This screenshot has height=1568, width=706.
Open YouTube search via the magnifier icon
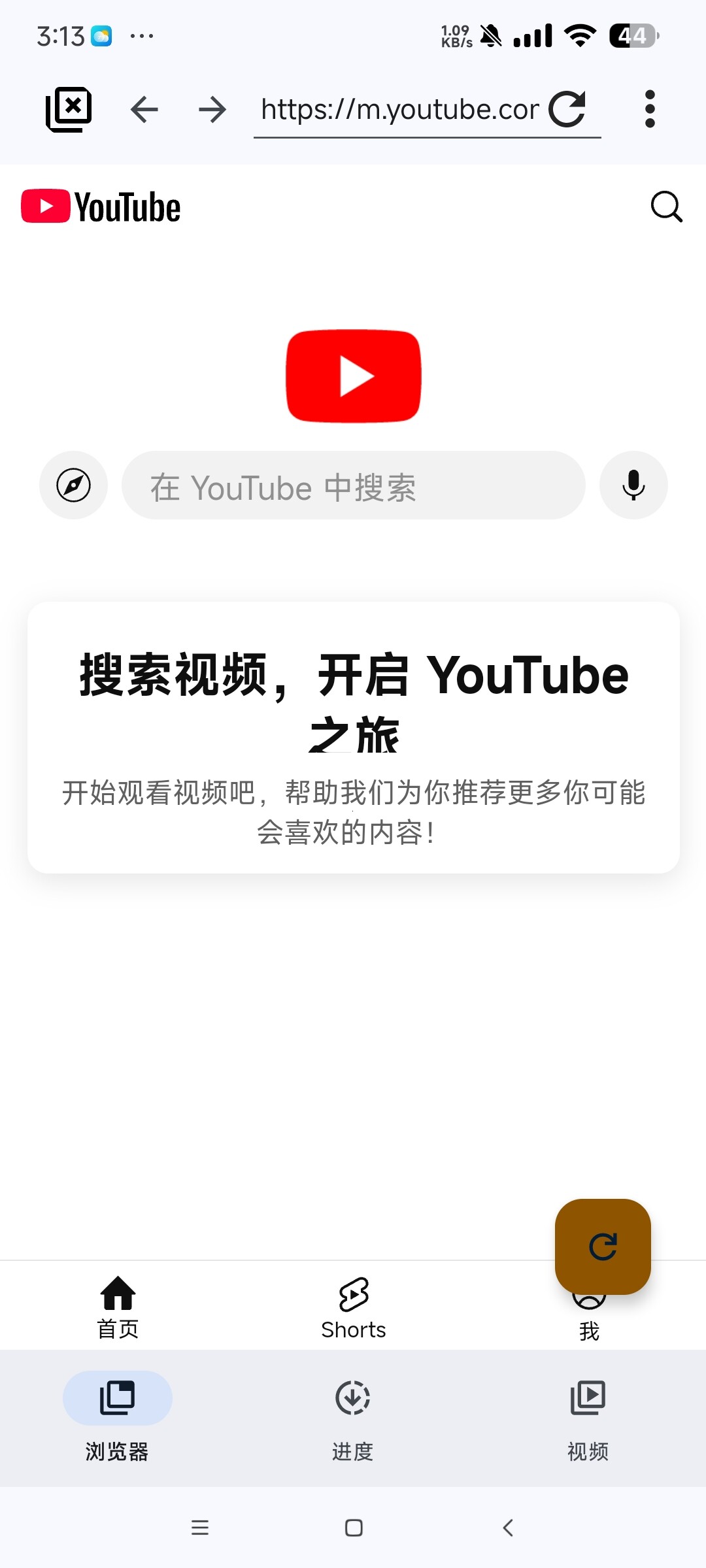click(667, 207)
